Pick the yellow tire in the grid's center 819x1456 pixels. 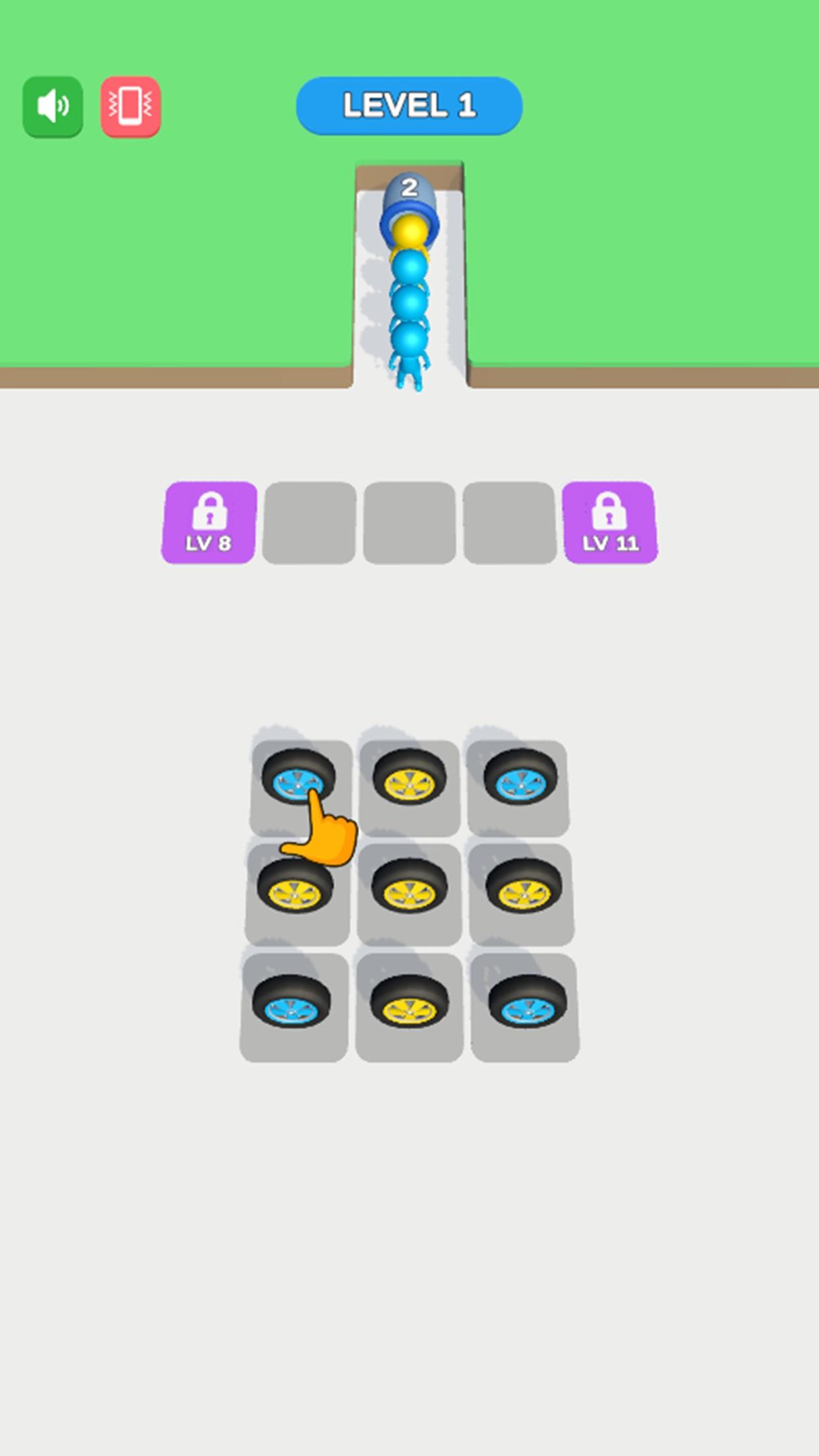409,888
